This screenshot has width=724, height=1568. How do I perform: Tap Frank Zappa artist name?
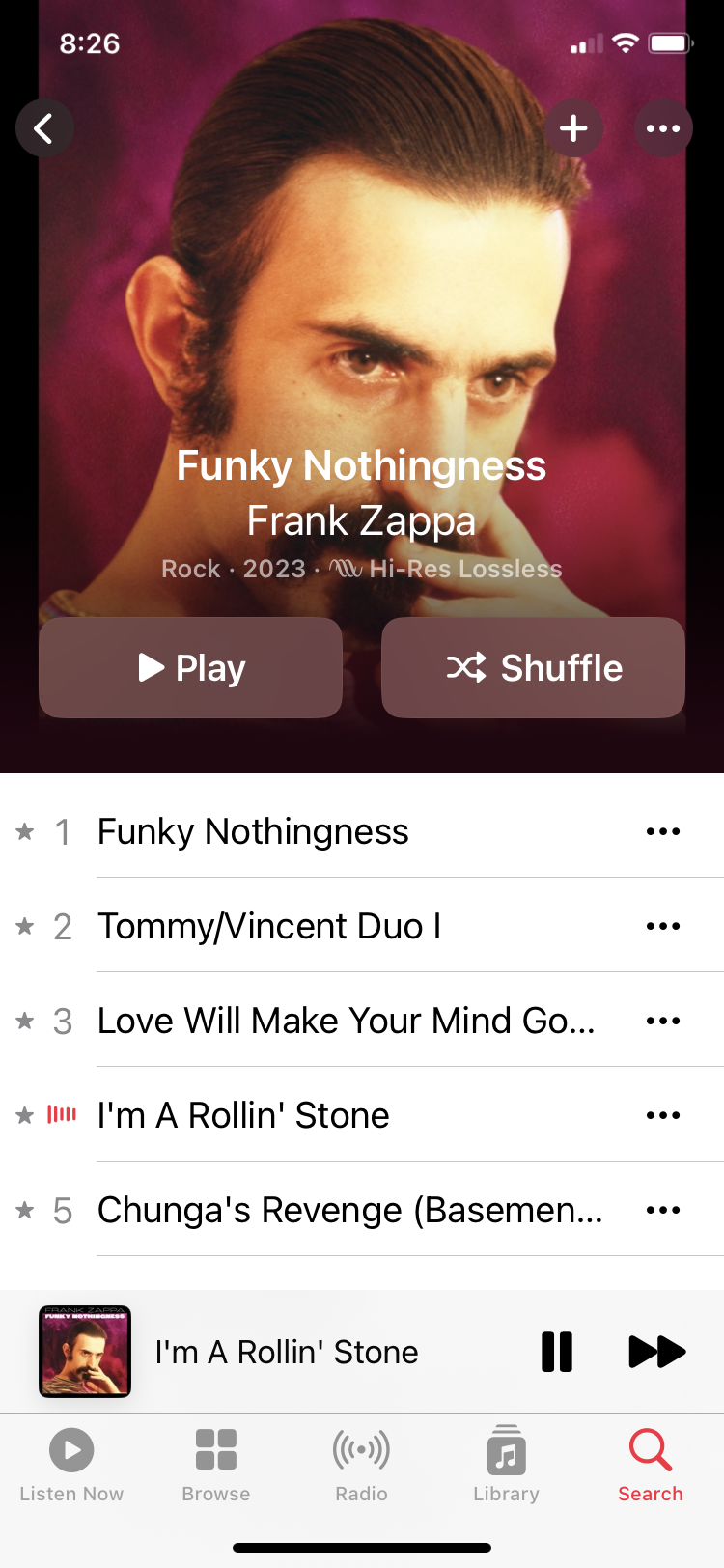pyautogui.click(x=361, y=521)
